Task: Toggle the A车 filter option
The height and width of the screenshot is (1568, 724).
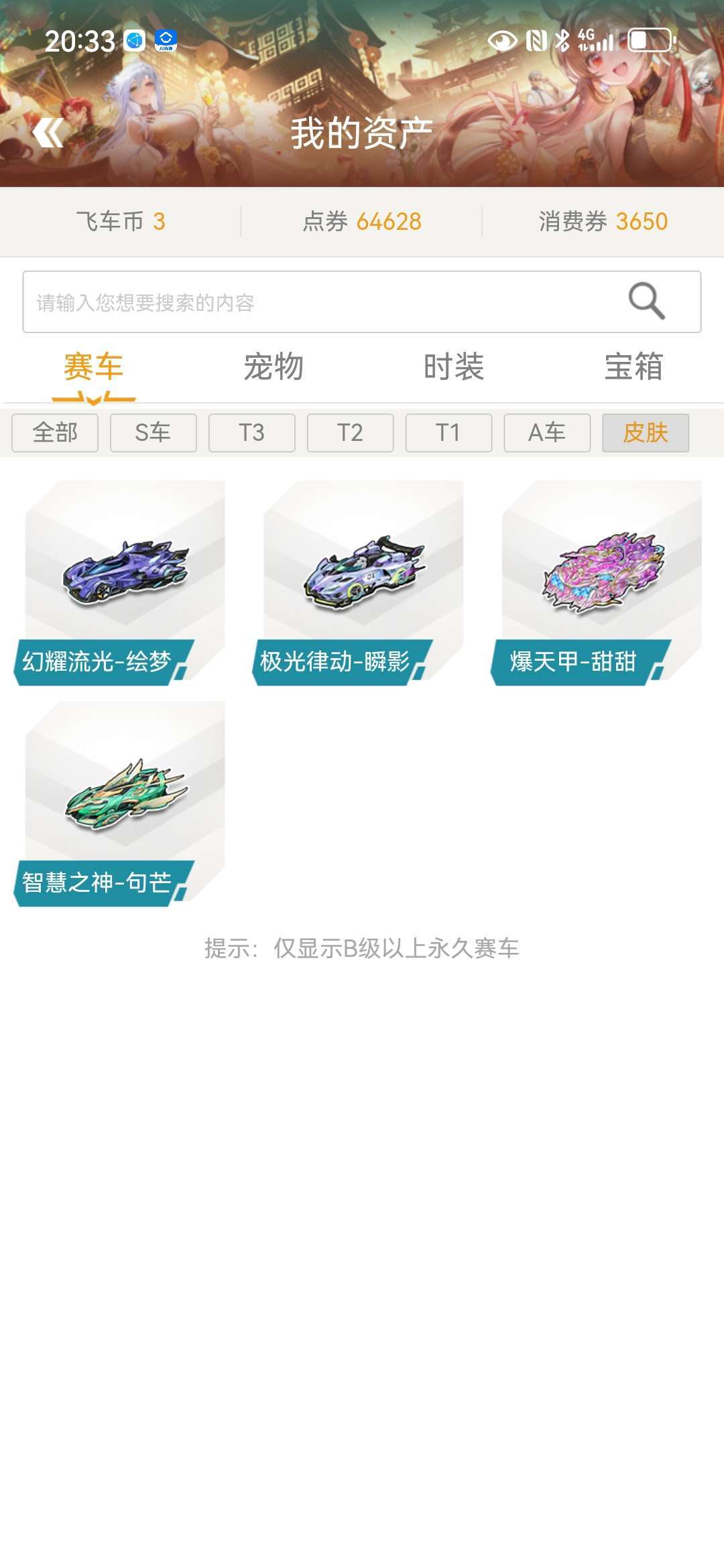Action: [x=546, y=433]
